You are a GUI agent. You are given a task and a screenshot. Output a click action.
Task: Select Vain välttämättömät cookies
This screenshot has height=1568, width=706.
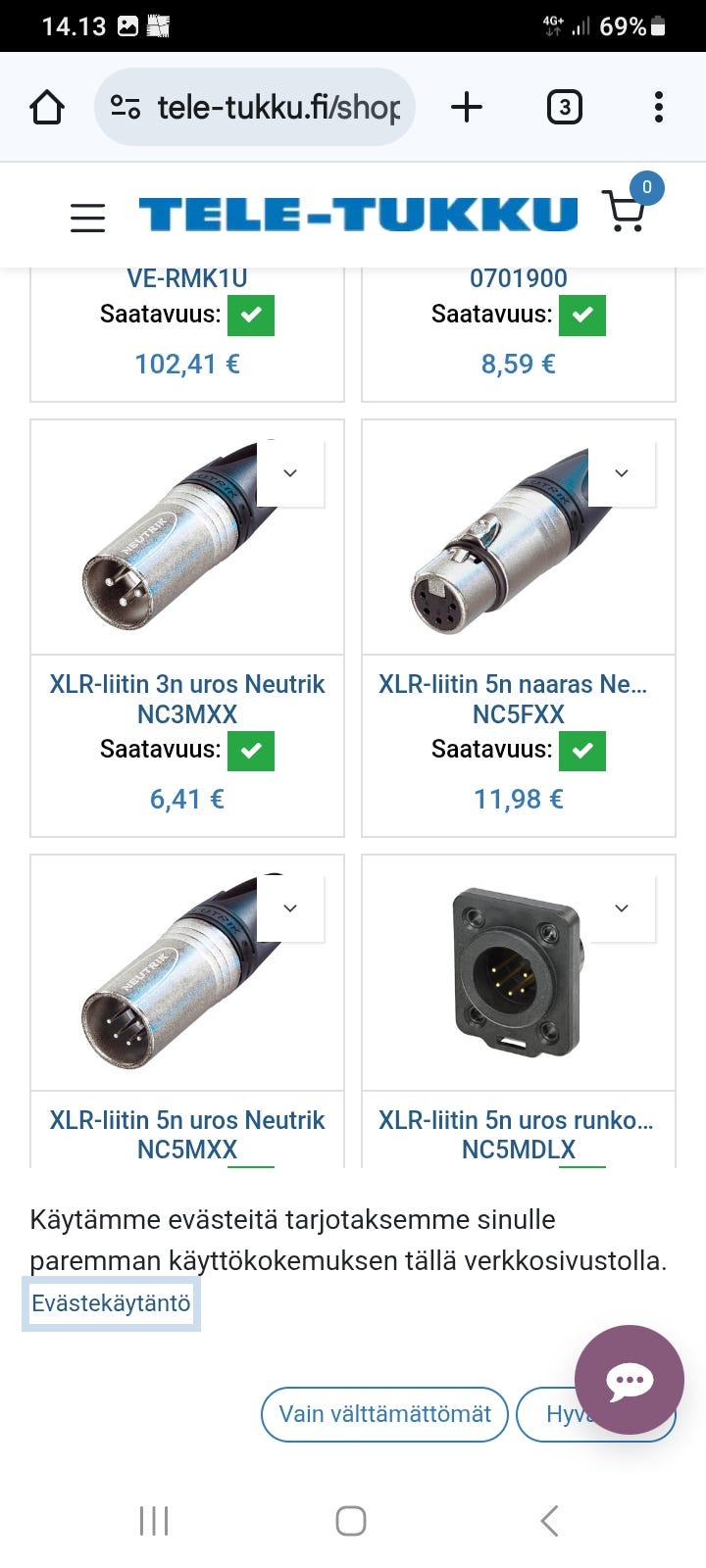coord(384,1414)
